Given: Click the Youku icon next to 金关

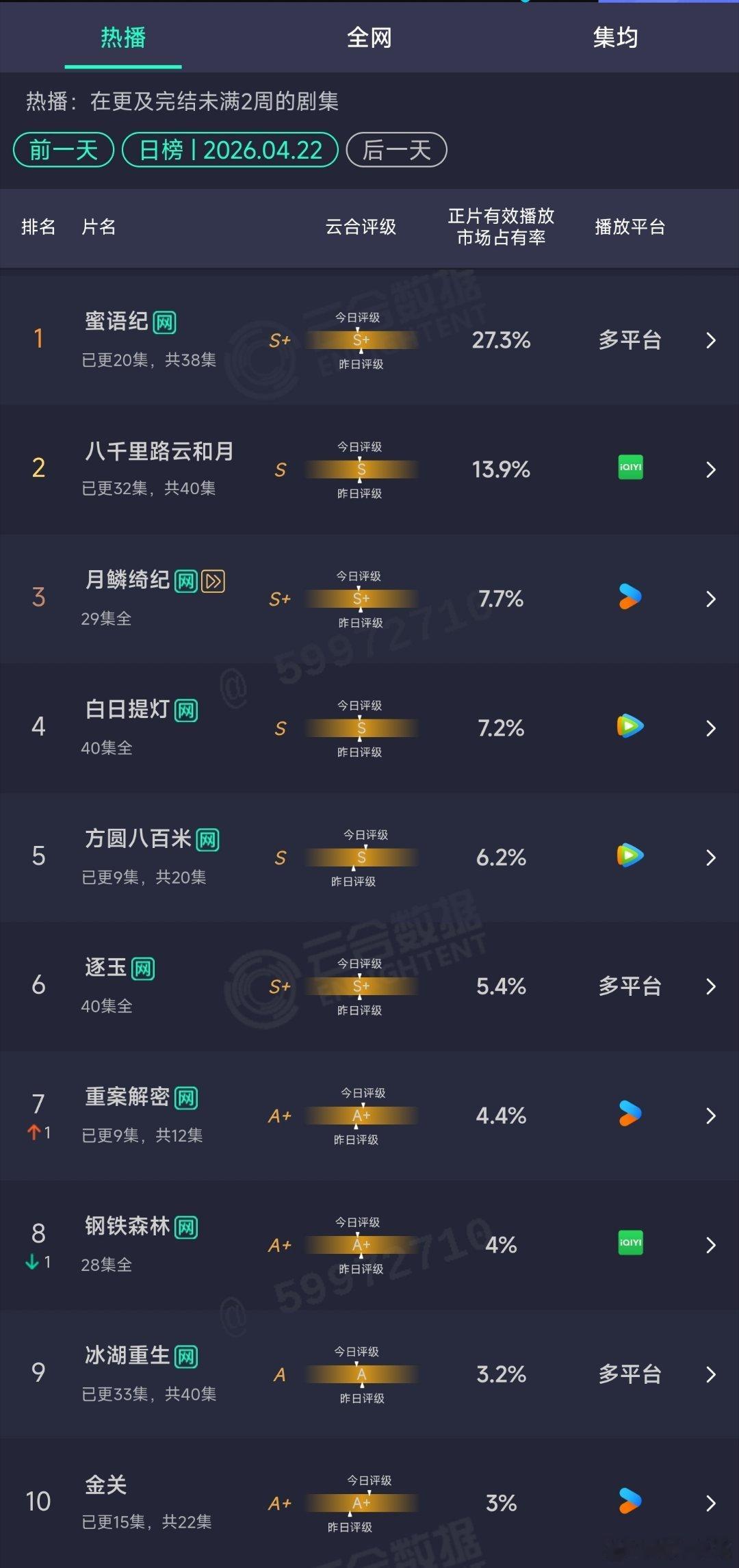Looking at the screenshot, I should (x=629, y=1502).
